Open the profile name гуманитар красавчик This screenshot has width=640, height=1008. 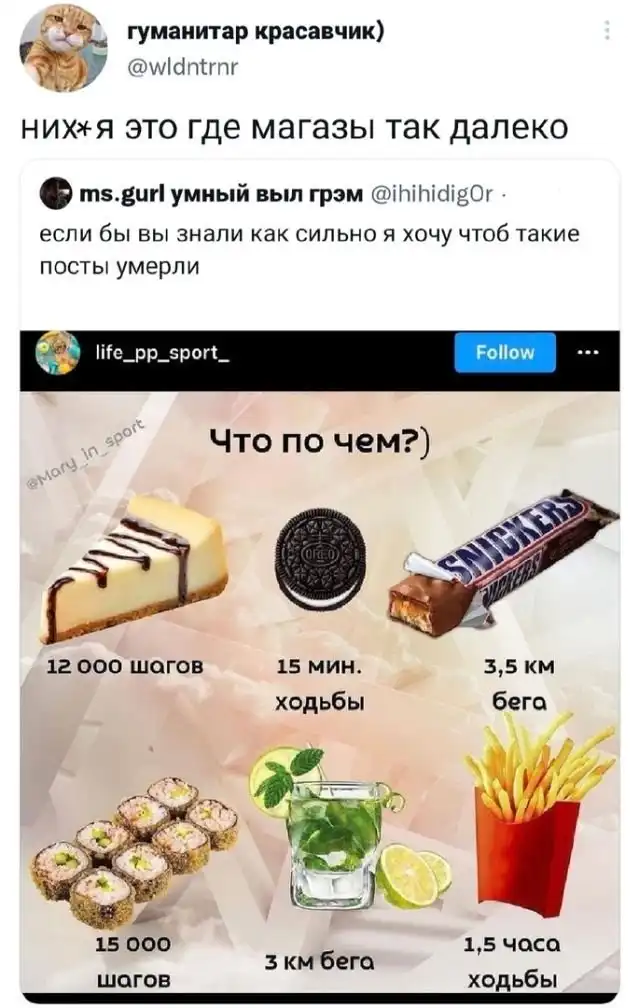tap(253, 32)
